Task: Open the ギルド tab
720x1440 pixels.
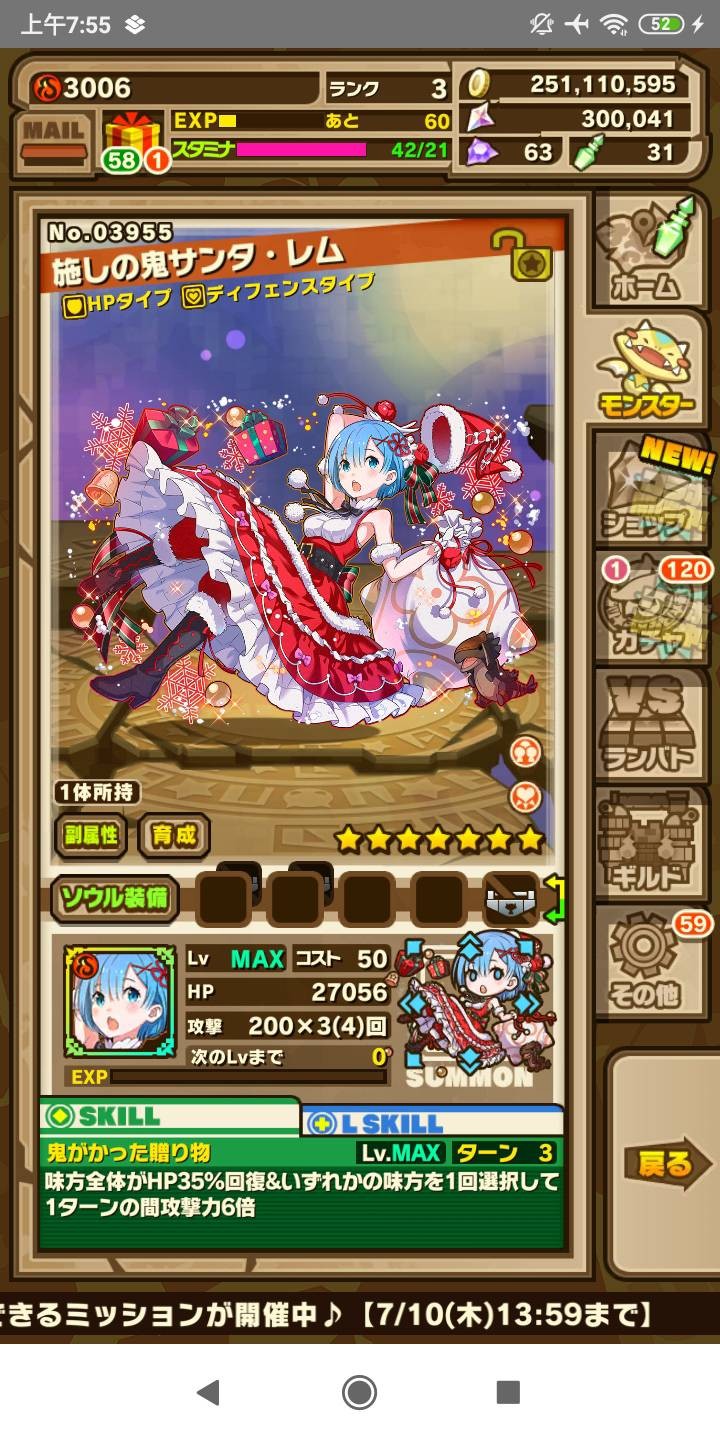Action: 647,843
